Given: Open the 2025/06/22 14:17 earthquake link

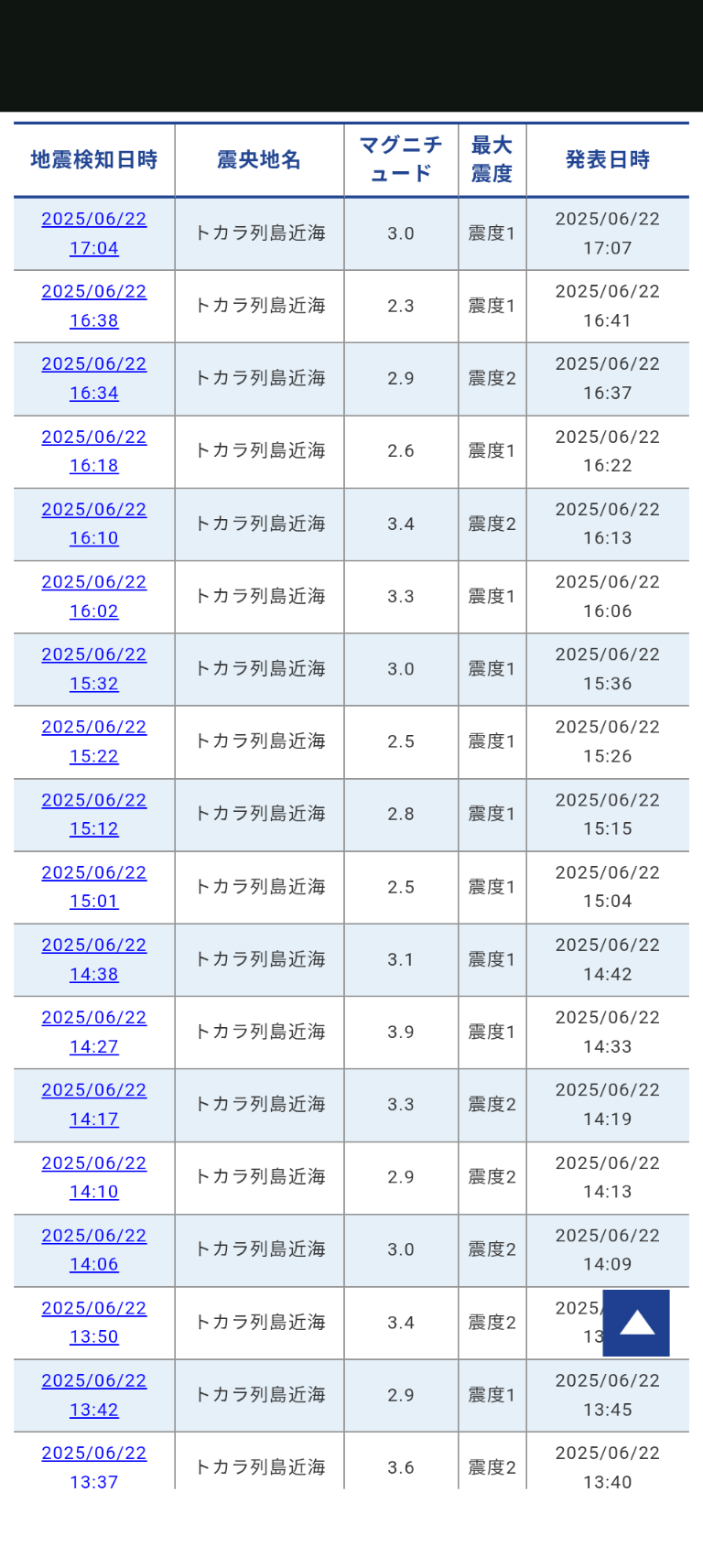Looking at the screenshot, I should [94, 1105].
